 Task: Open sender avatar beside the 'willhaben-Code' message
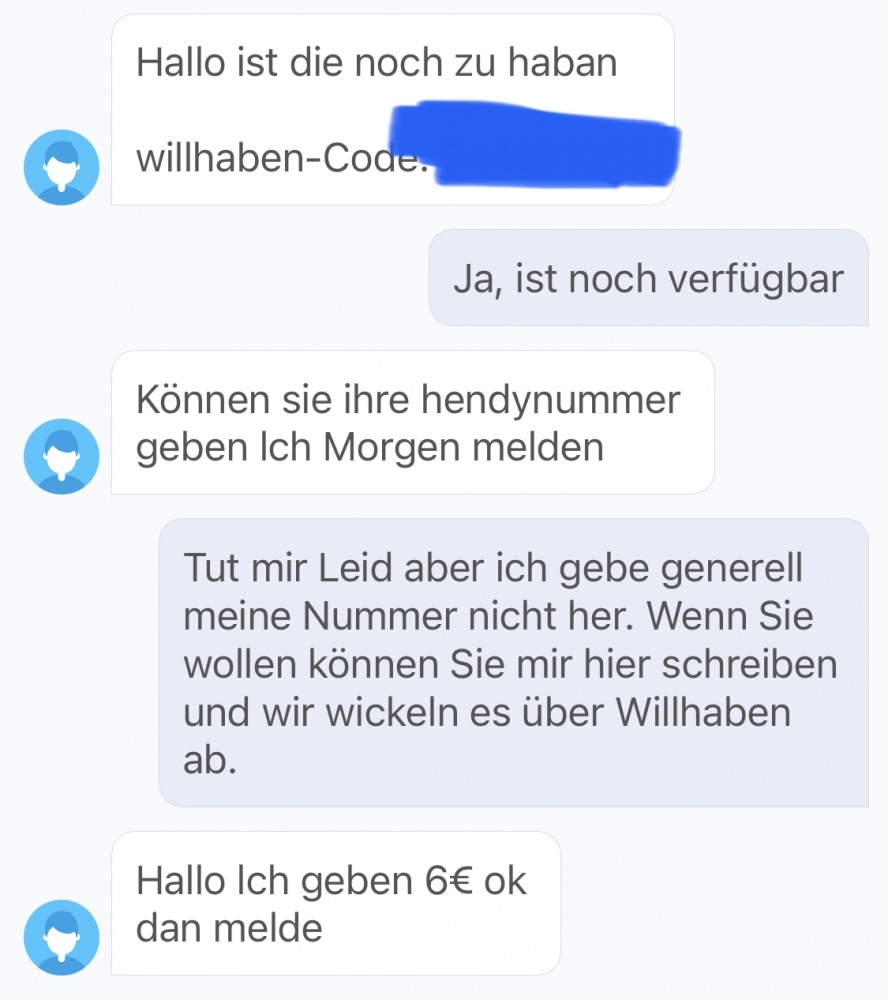point(61,167)
